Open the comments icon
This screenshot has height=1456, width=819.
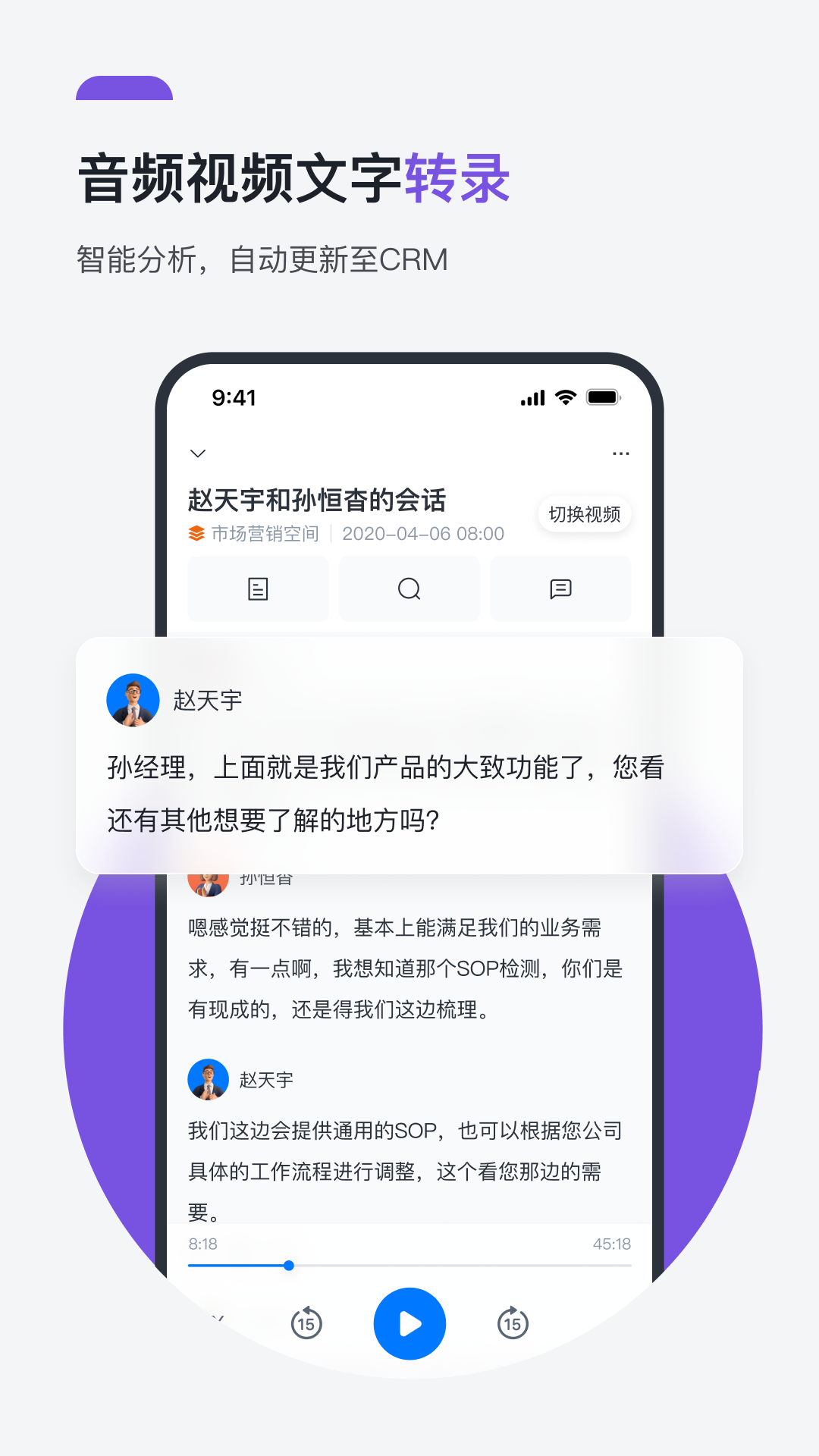pos(560,589)
